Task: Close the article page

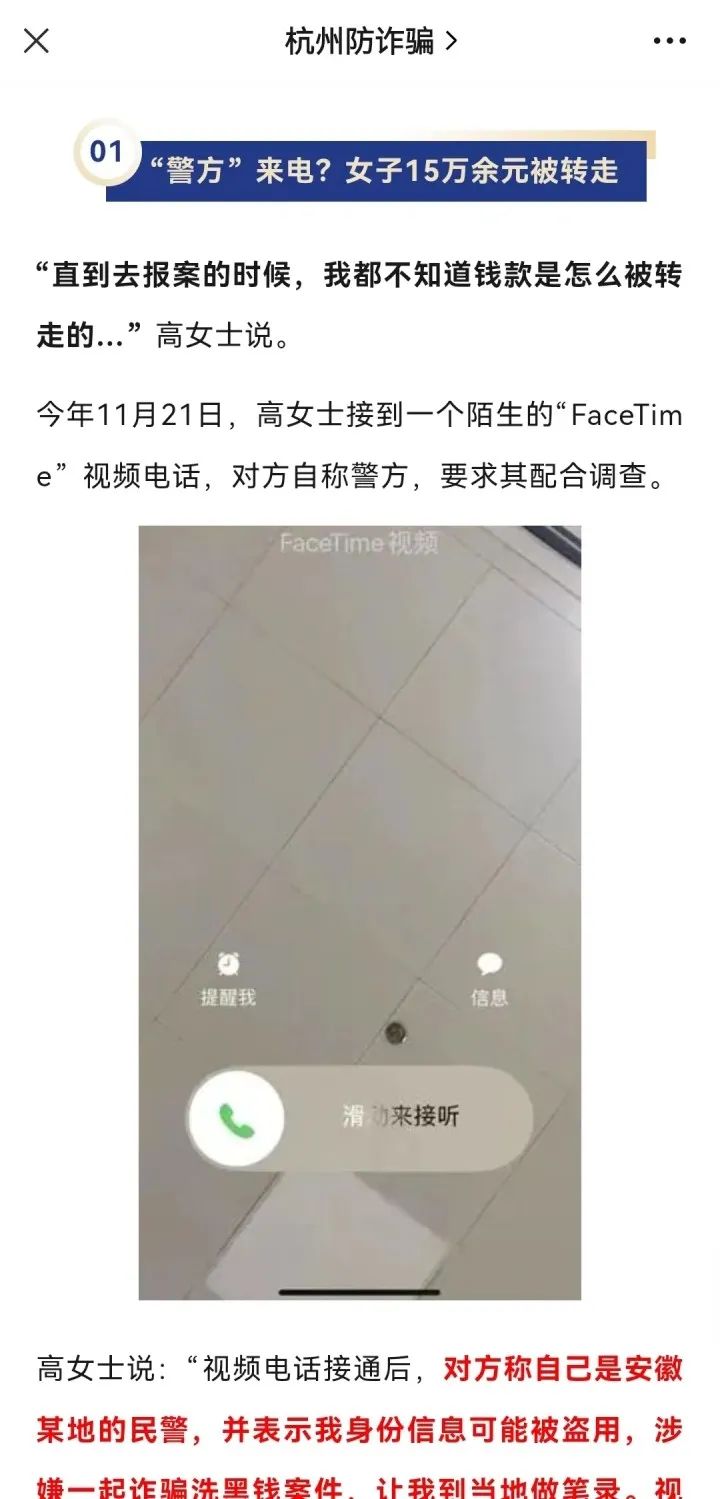Action: click(x=36, y=41)
